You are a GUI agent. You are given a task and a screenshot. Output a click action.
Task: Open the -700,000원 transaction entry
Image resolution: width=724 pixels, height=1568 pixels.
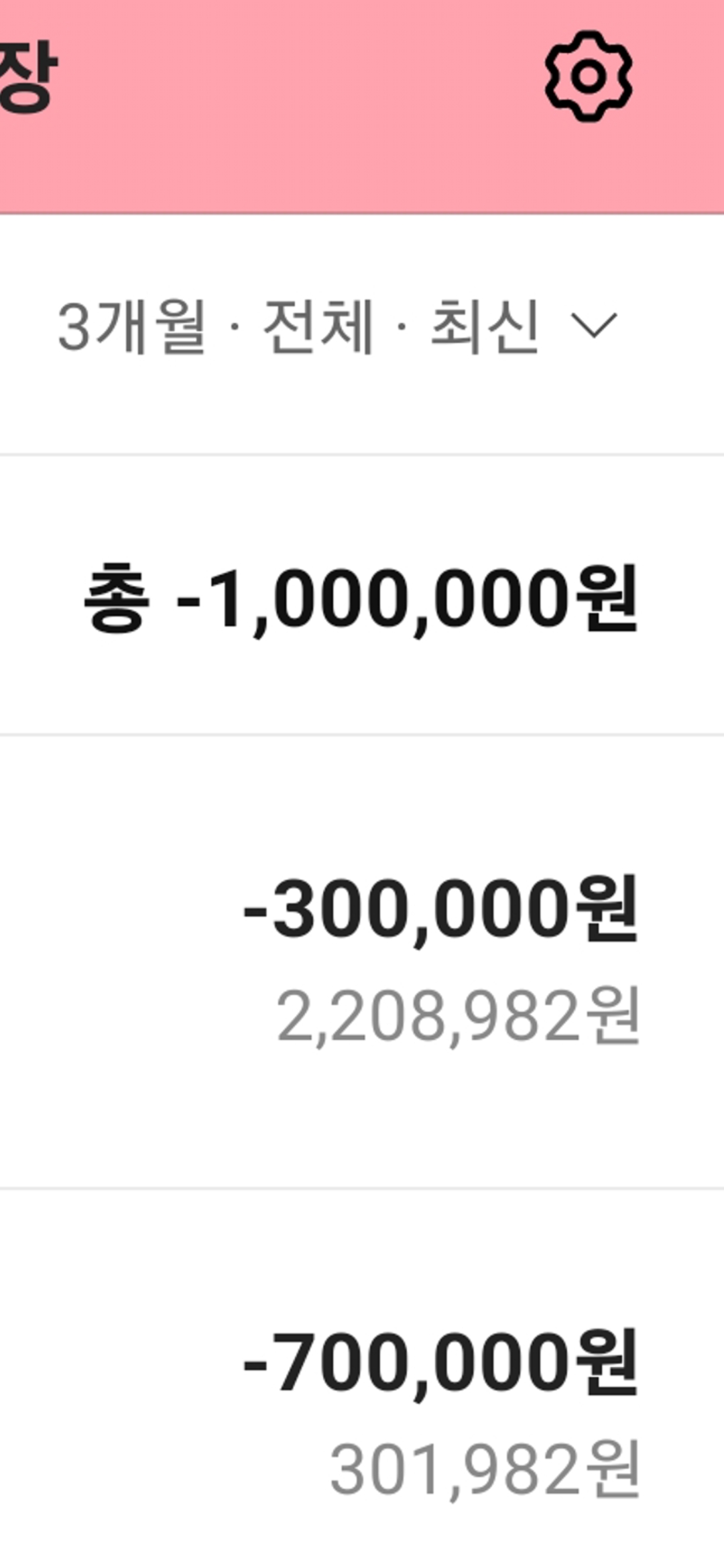click(x=362, y=1379)
